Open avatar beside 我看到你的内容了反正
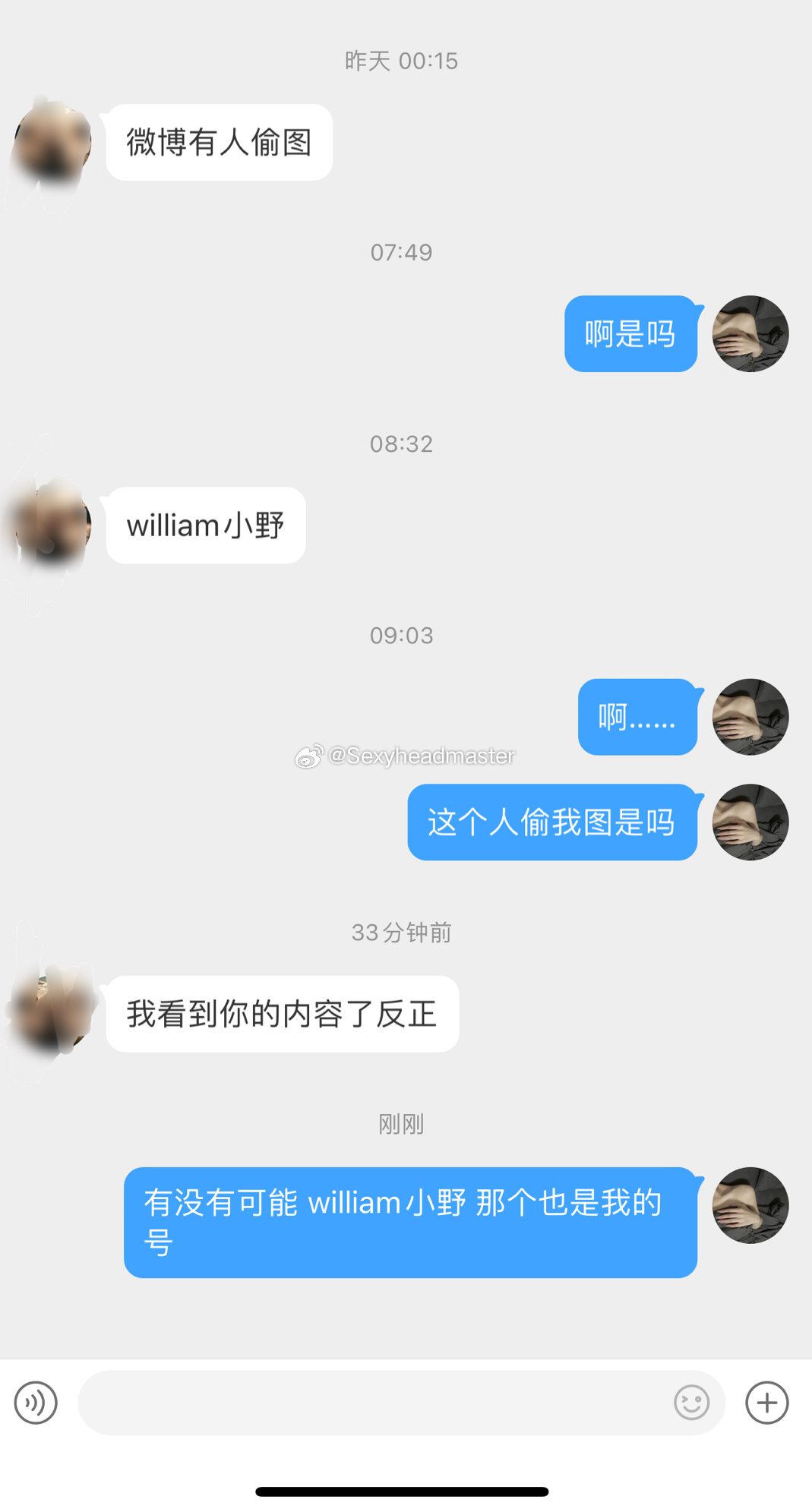812x1512 pixels. coord(53,1013)
